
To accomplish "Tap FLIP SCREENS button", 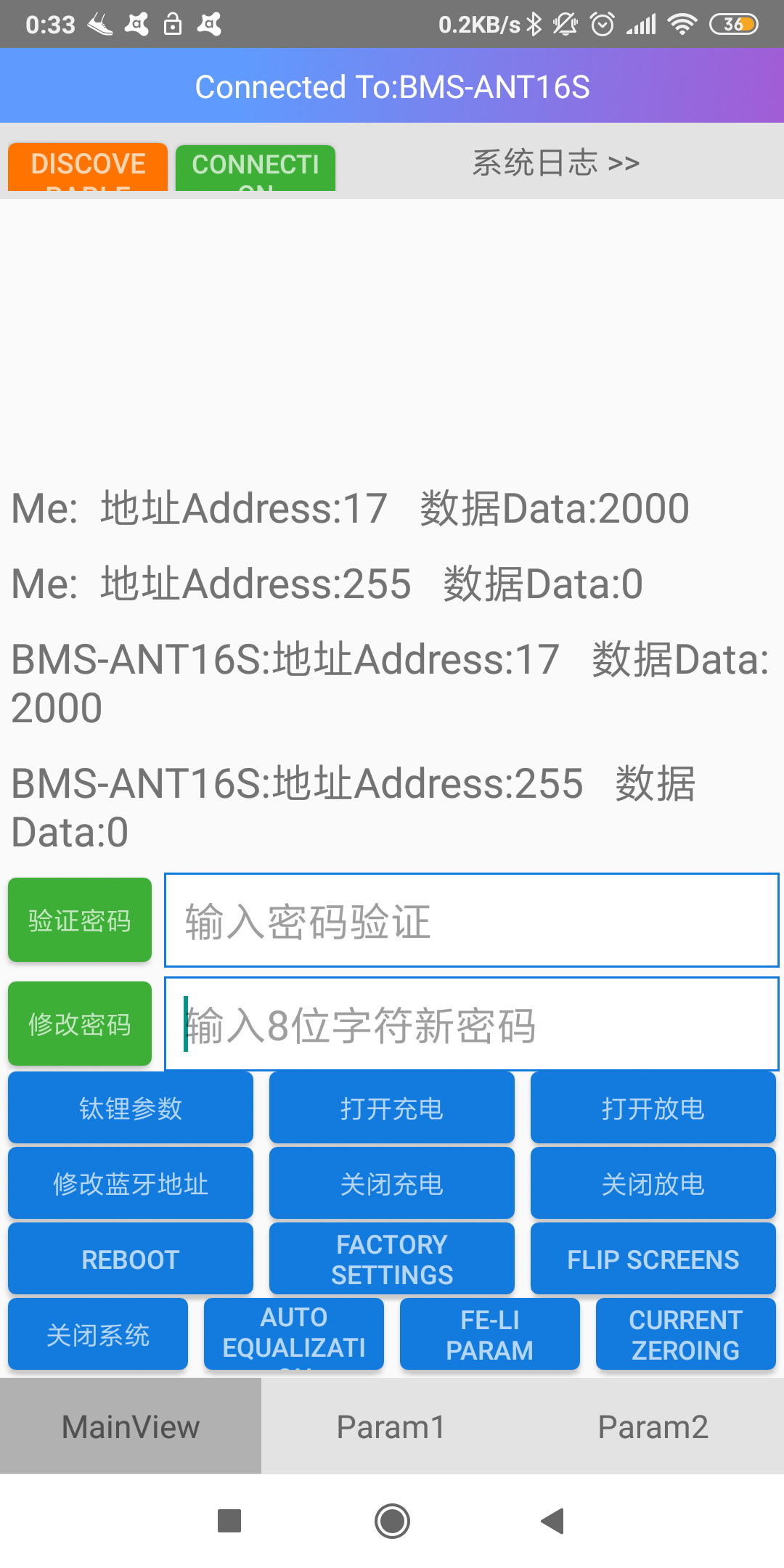I will [x=653, y=1259].
